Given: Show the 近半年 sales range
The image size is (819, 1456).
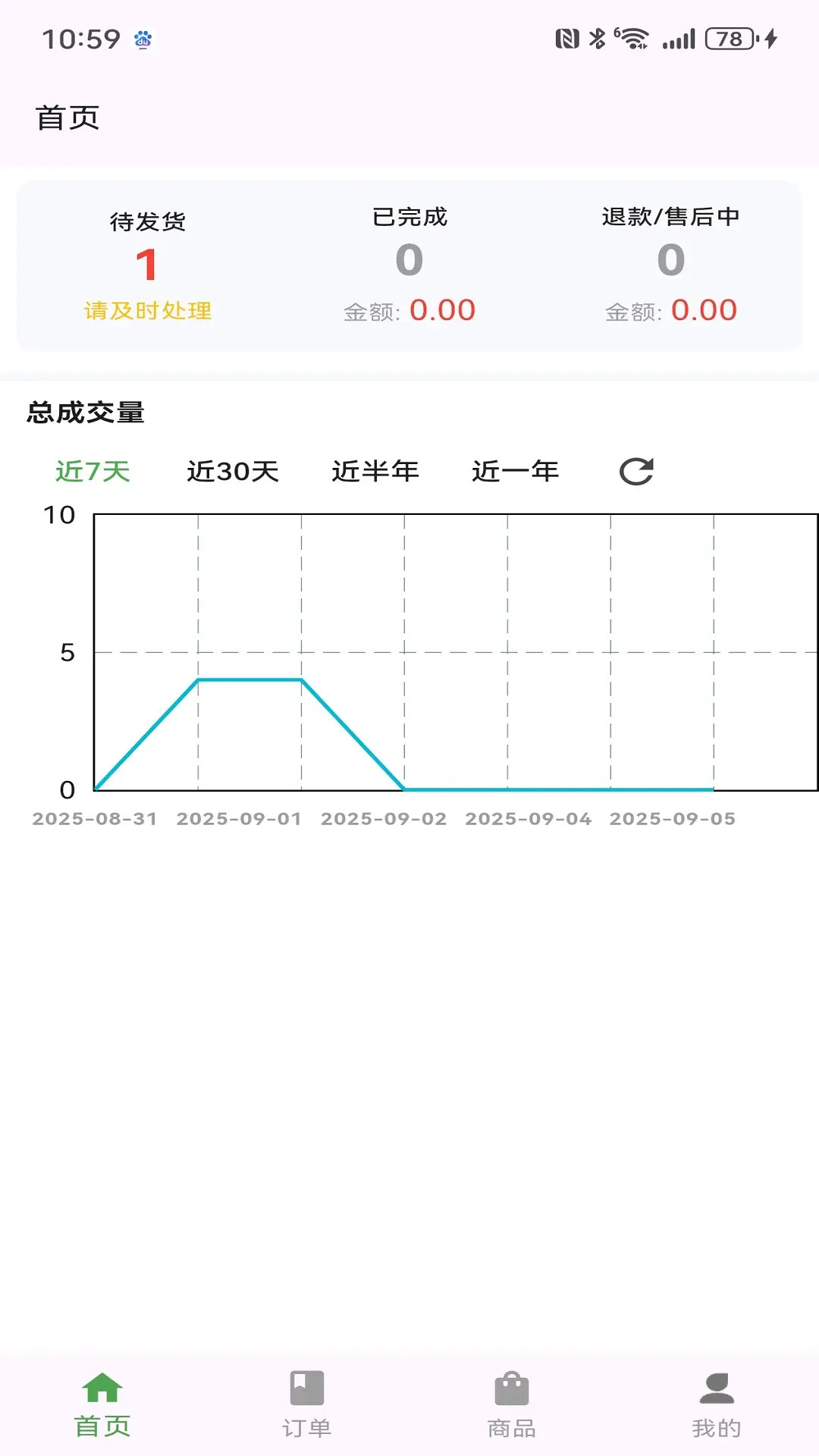Looking at the screenshot, I should point(375,471).
